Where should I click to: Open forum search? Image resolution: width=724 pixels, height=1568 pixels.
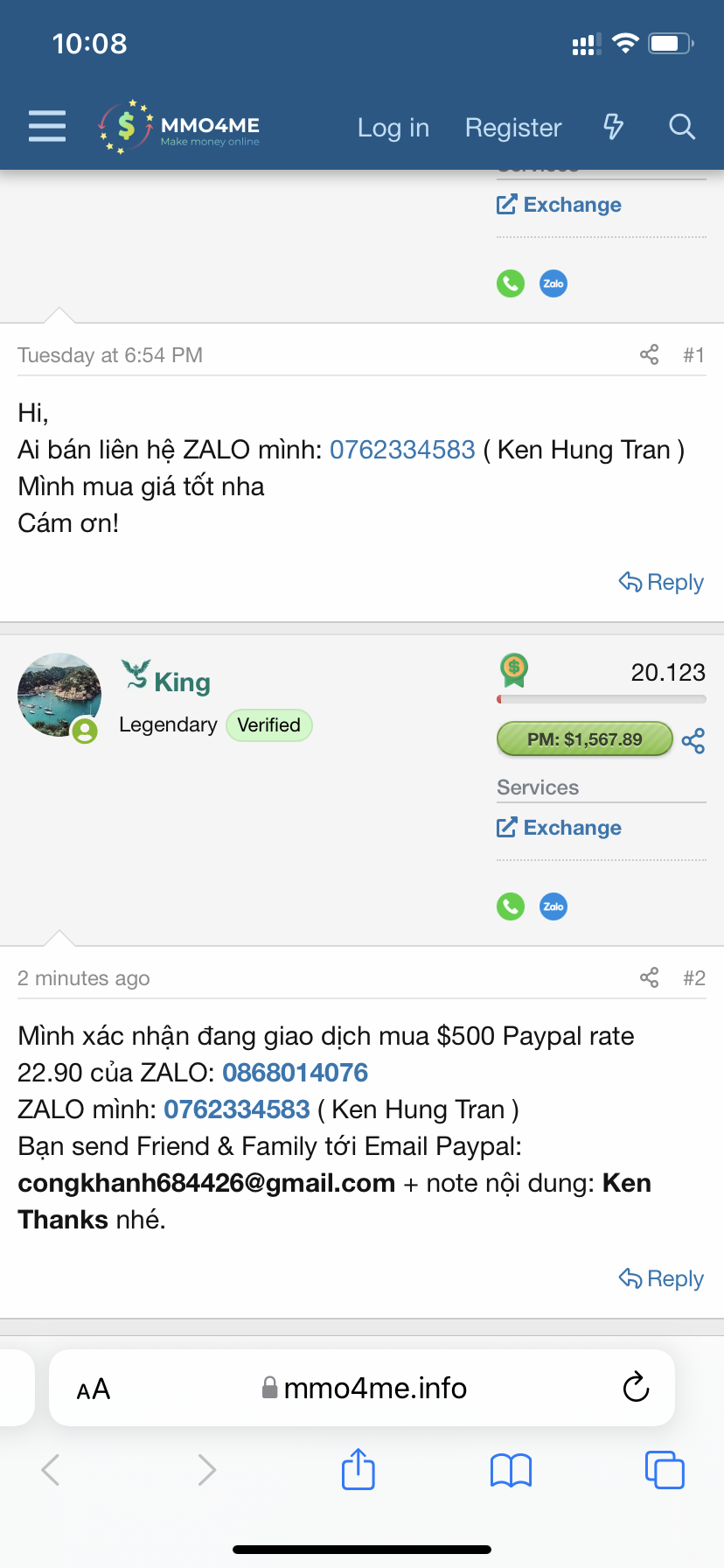682,127
